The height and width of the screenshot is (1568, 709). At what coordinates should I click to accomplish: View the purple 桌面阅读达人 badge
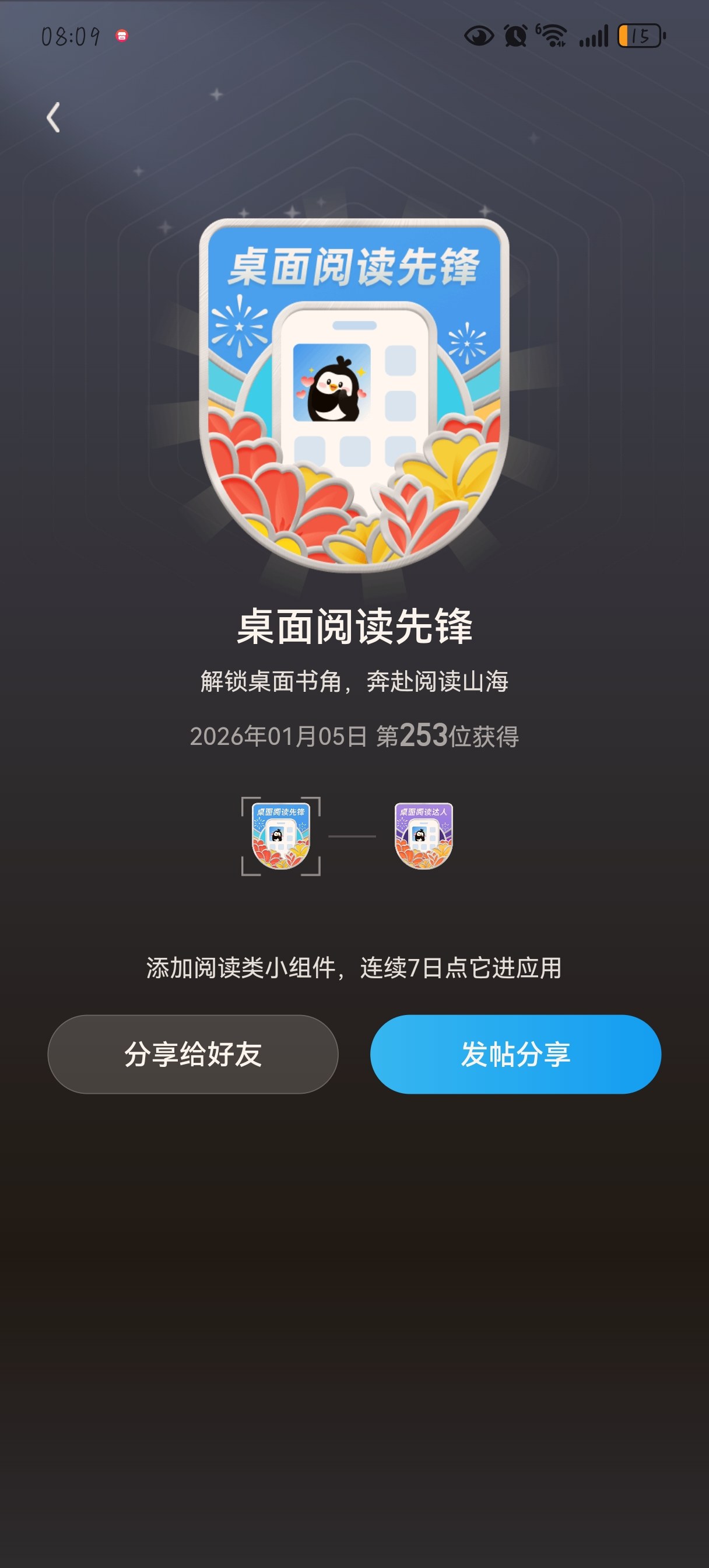(x=423, y=836)
